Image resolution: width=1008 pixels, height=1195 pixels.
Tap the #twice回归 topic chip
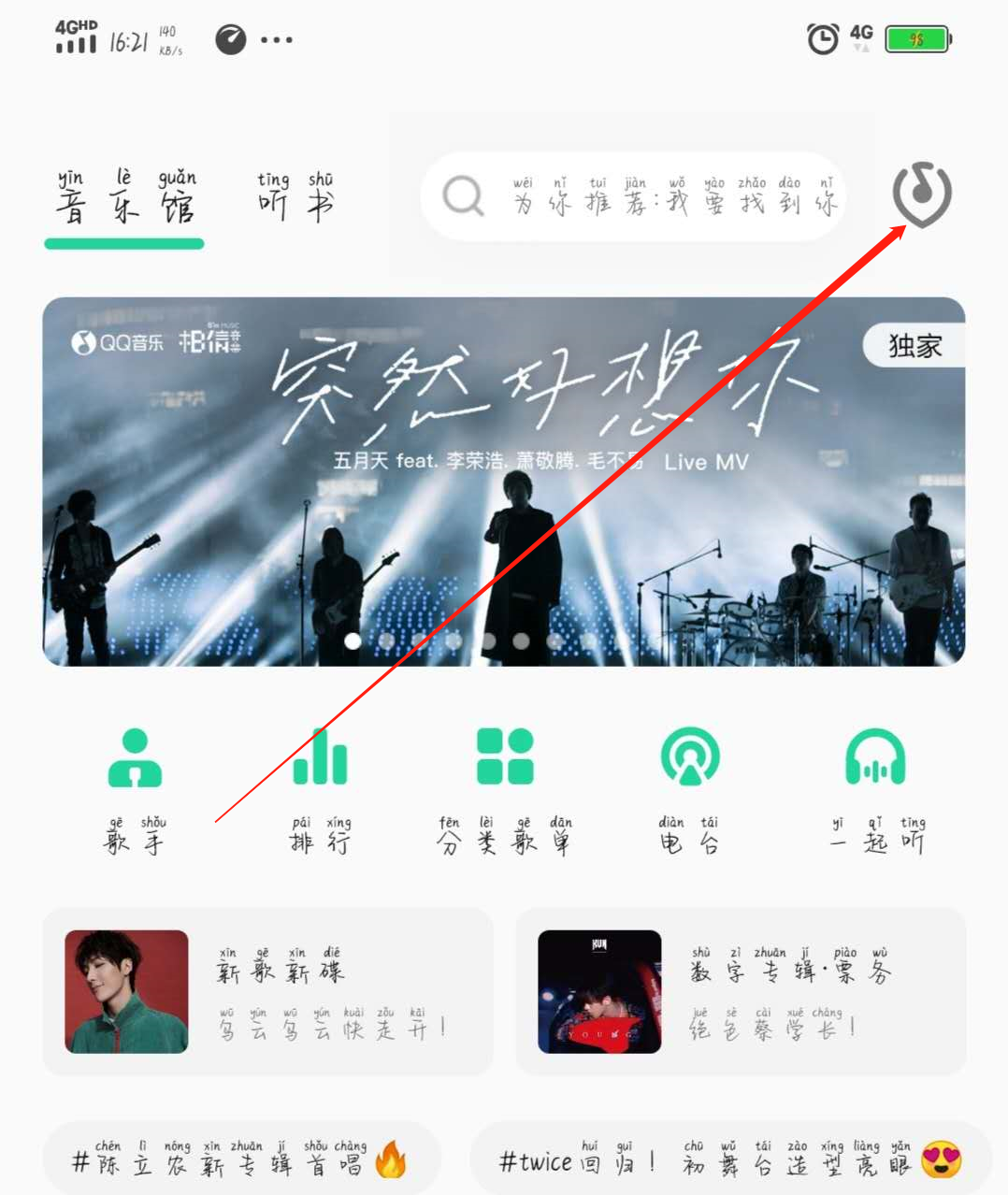(729, 1160)
